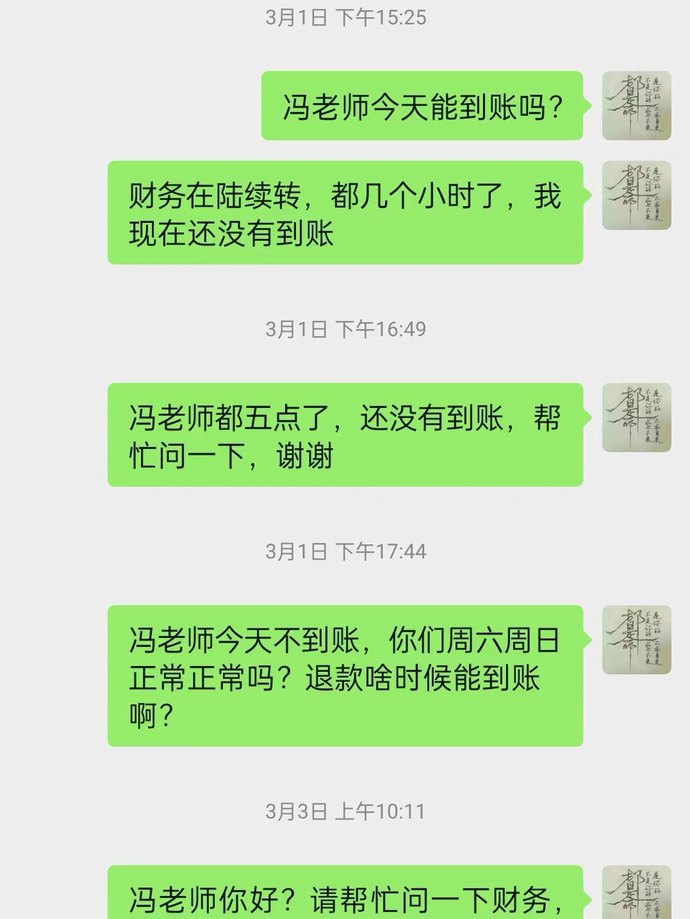
Task: Tap the avatar next to "财务在陆续转" message
Action: [636, 195]
